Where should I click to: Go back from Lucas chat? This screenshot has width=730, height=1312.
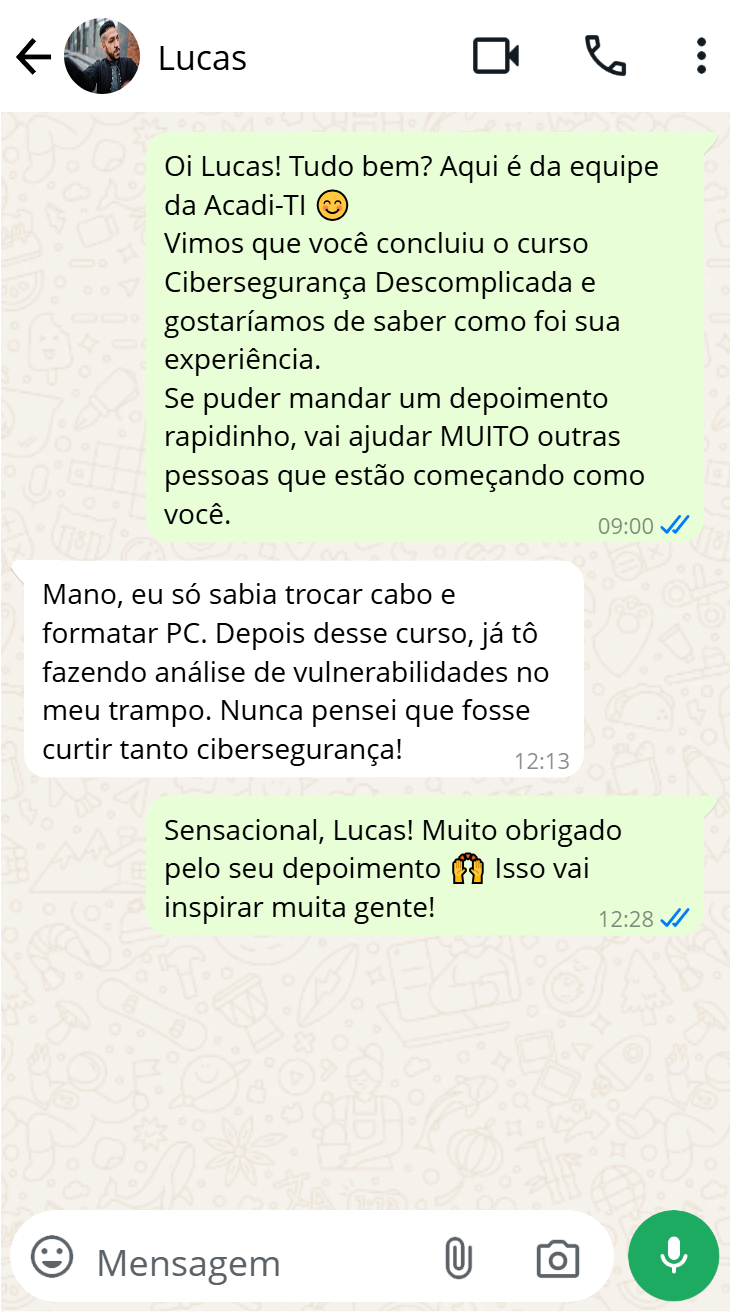[33, 57]
